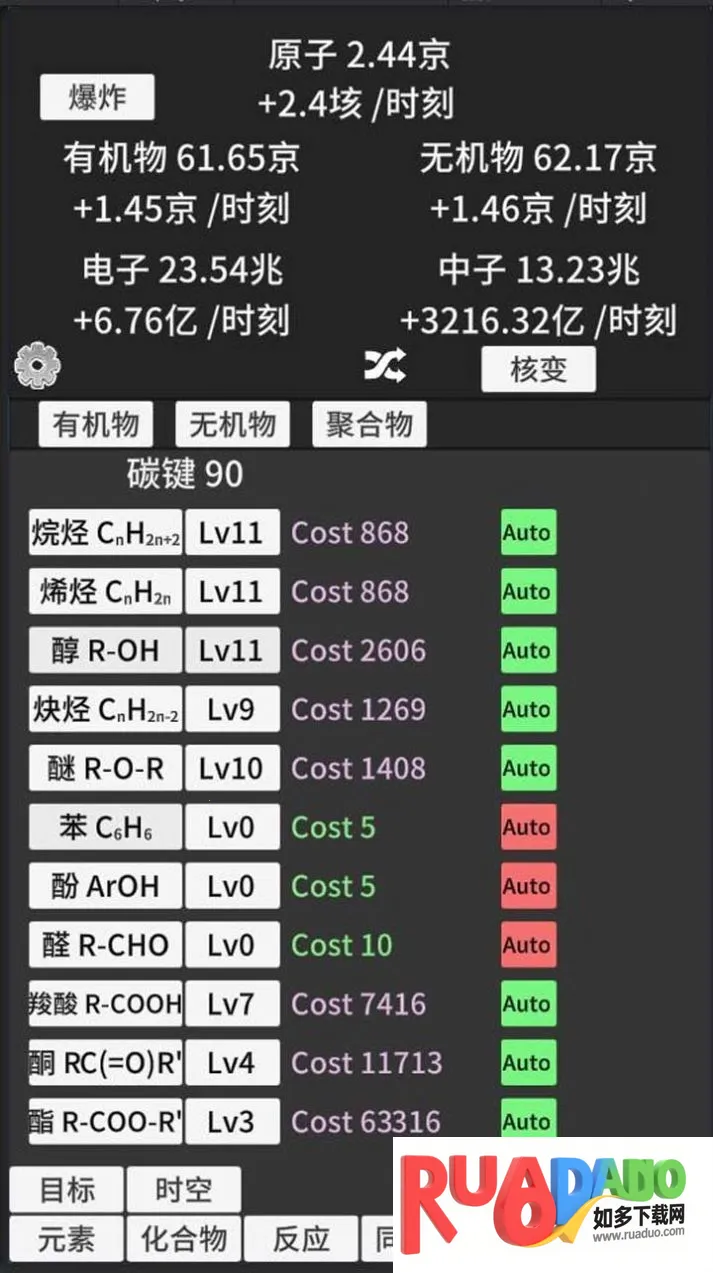Trigger the 核变 button
Image resolution: width=713 pixels, height=1273 pixels.
tap(538, 369)
